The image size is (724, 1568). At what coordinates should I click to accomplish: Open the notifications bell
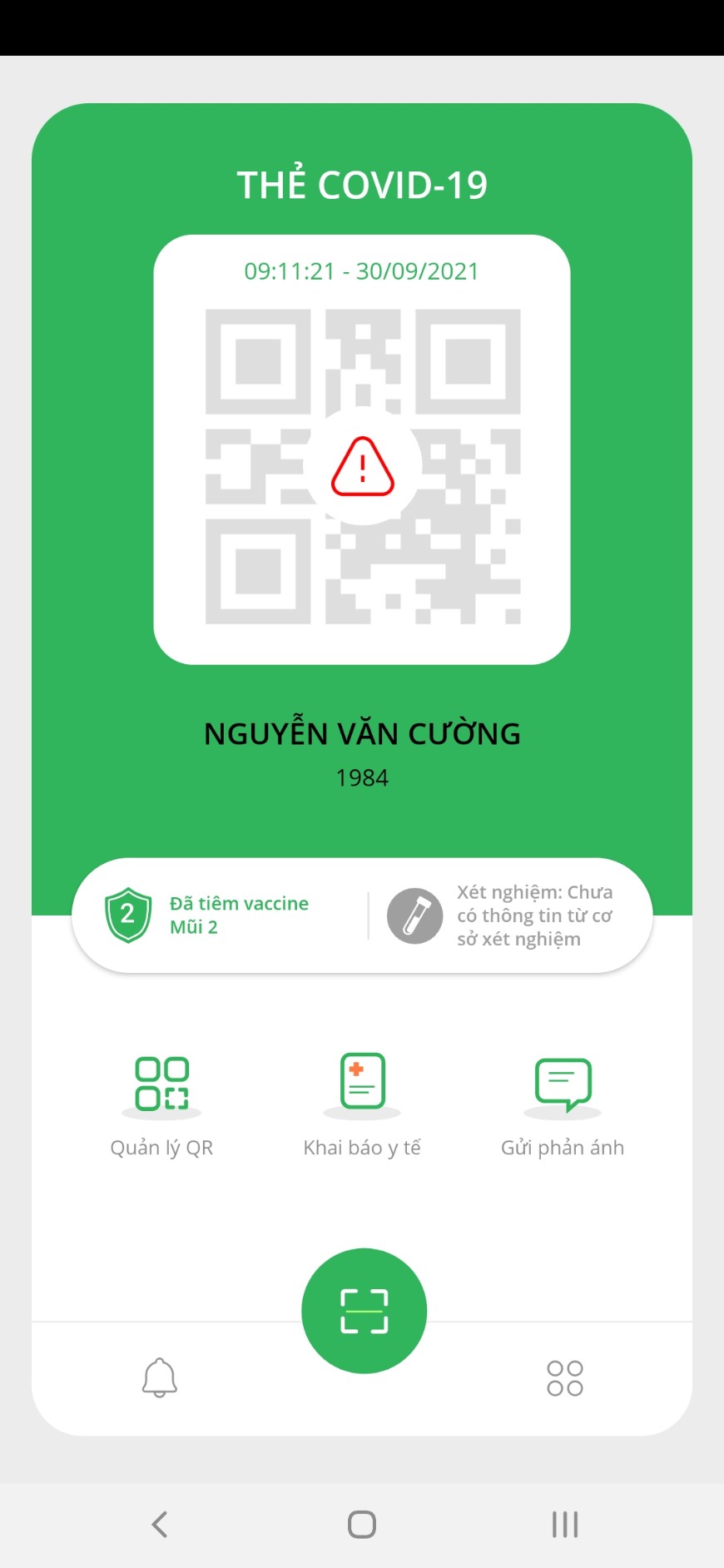[x=159, y=1377]
